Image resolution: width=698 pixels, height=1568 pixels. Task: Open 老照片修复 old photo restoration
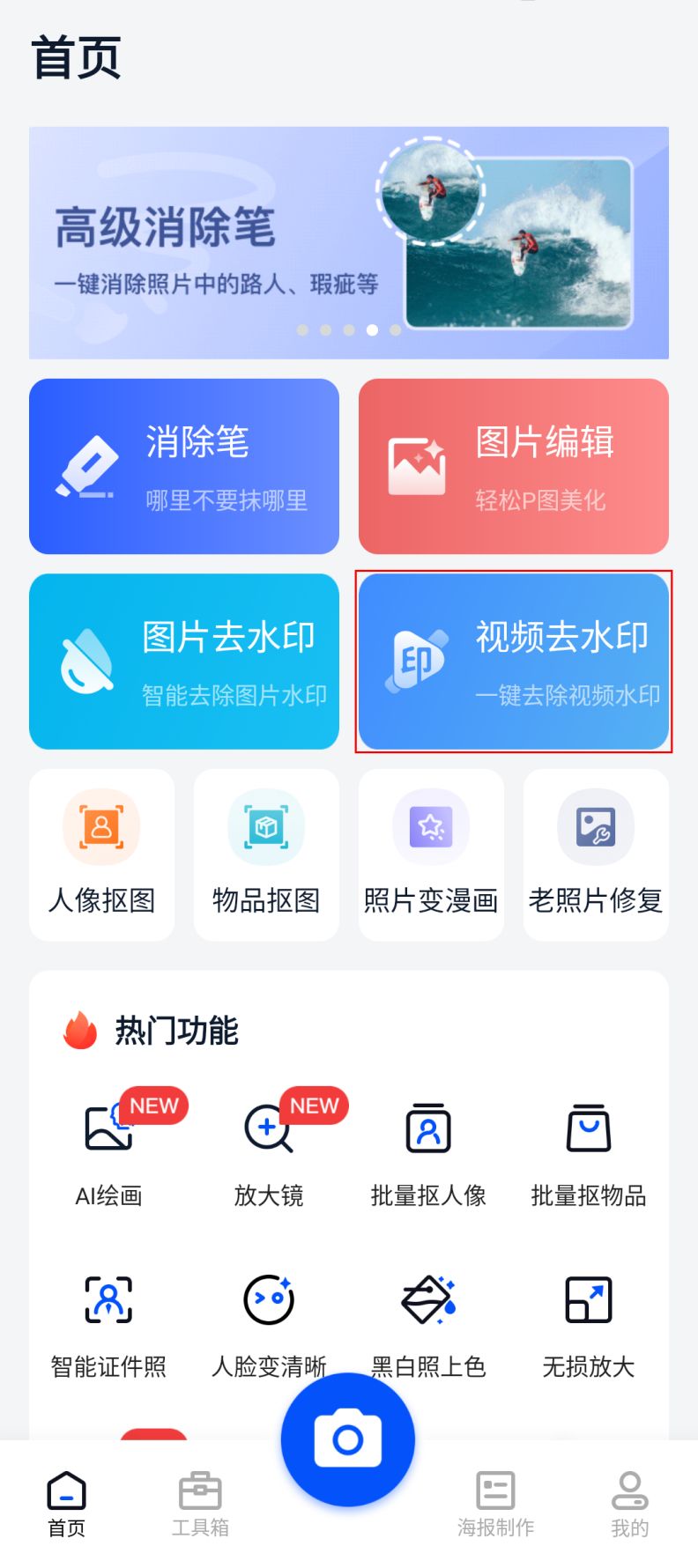(x=596, y=854)
